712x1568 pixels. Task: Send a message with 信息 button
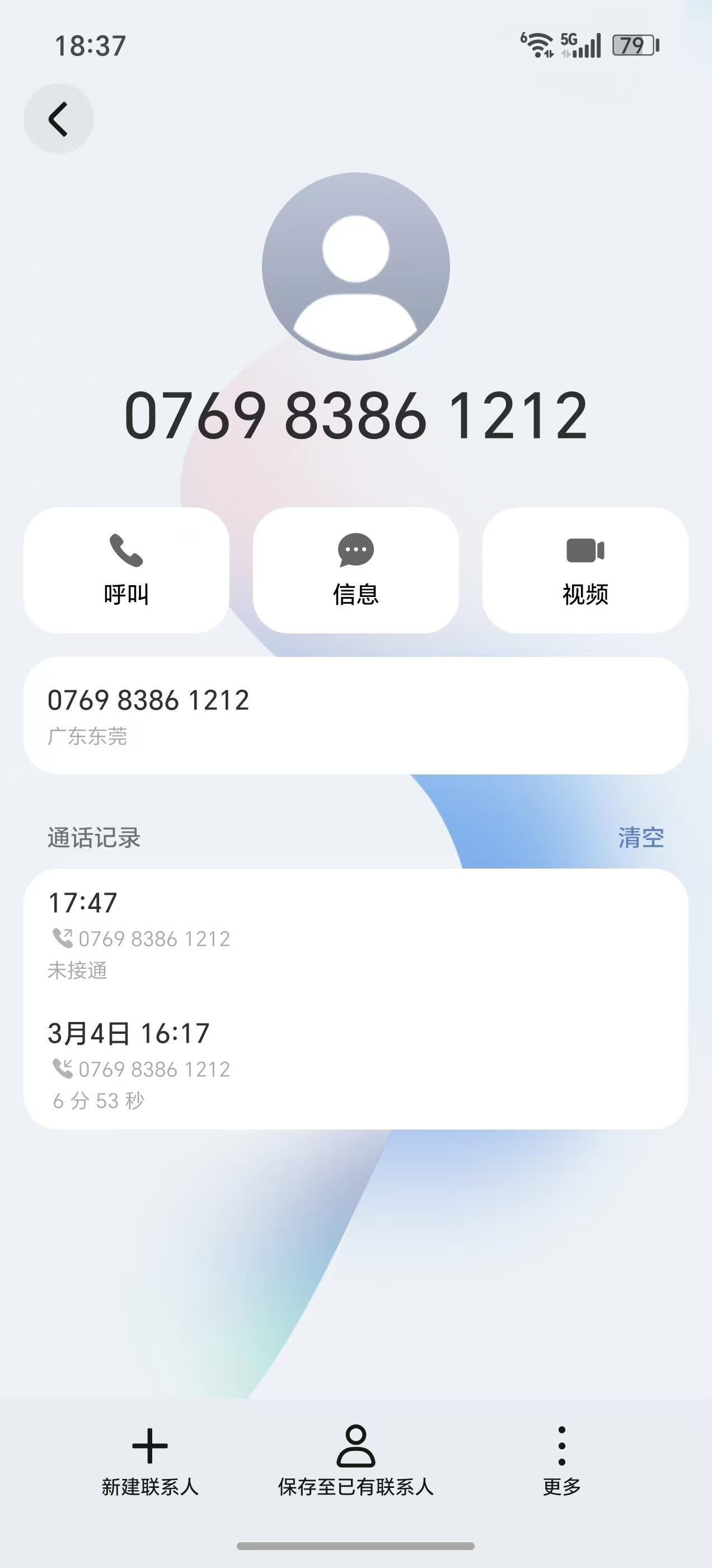point(355,570)
